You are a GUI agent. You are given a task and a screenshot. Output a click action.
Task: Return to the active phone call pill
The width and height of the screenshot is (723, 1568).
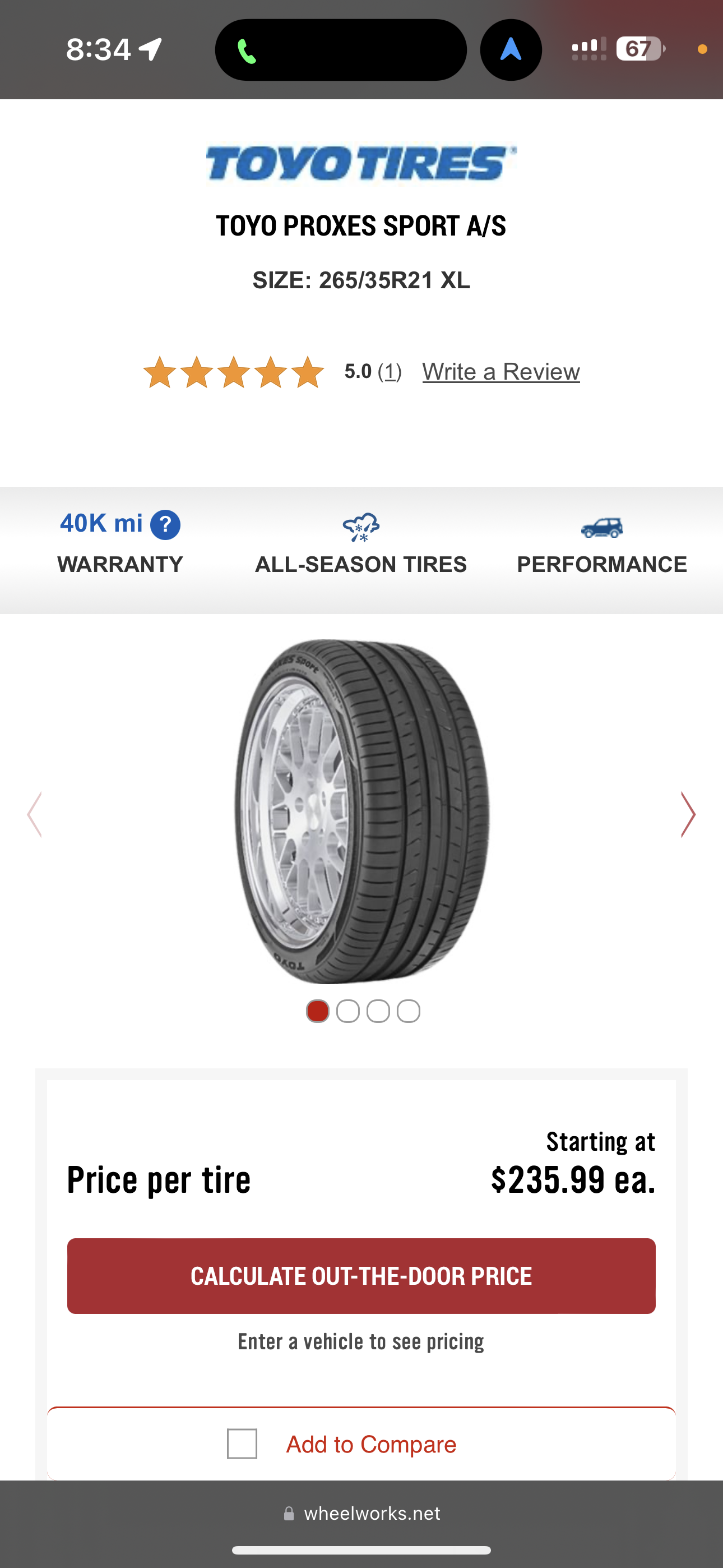pos(341,50)
